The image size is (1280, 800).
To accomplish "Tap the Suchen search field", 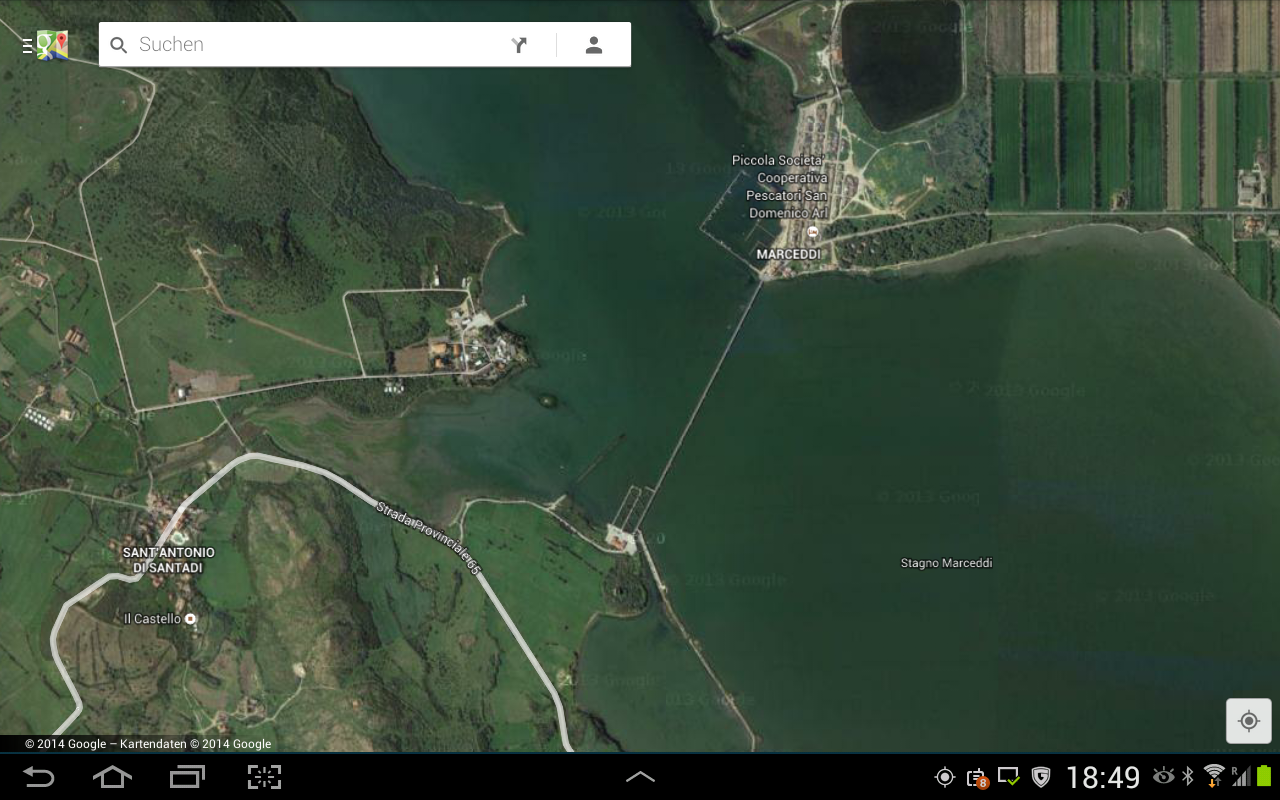I will point(310,44).
